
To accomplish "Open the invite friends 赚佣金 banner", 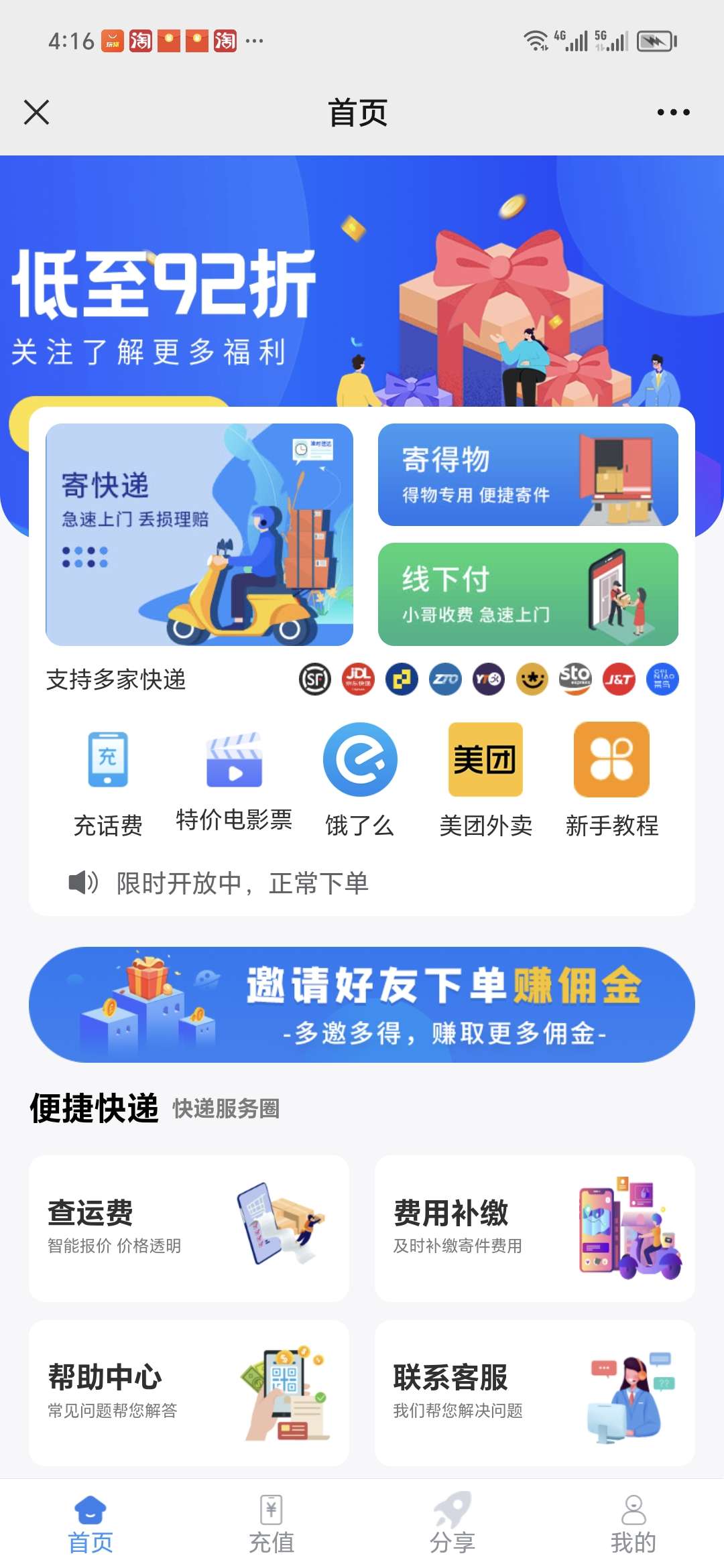I will (362, 1004).
